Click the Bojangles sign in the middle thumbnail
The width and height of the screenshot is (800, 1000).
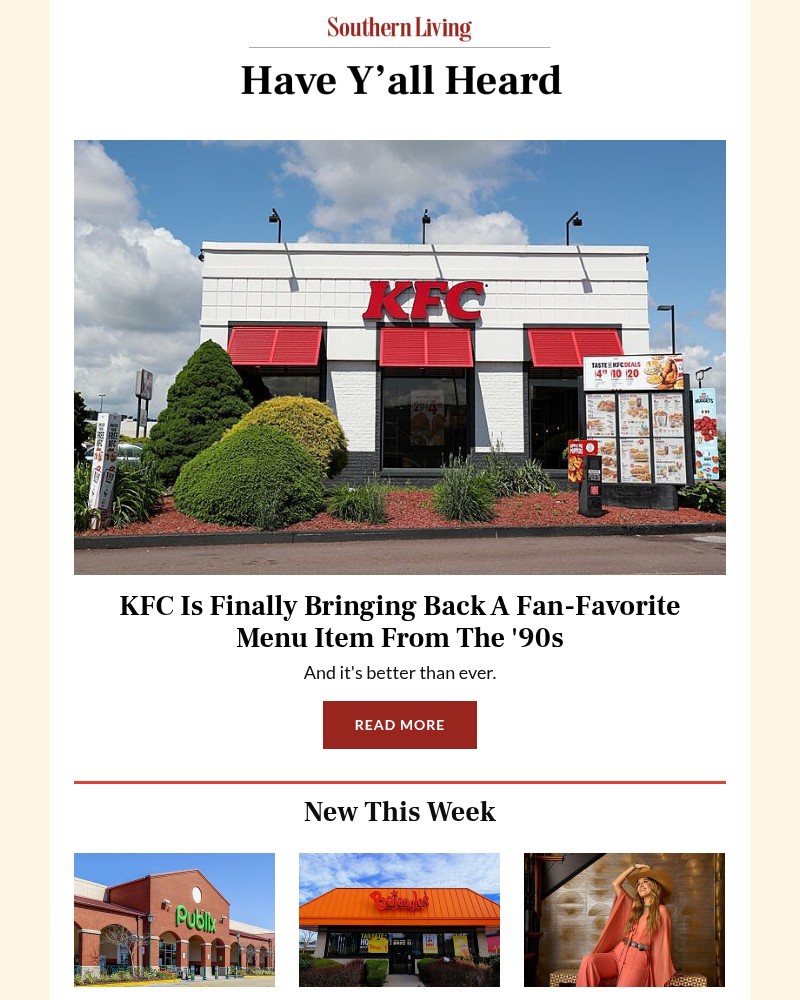[399, 897]
